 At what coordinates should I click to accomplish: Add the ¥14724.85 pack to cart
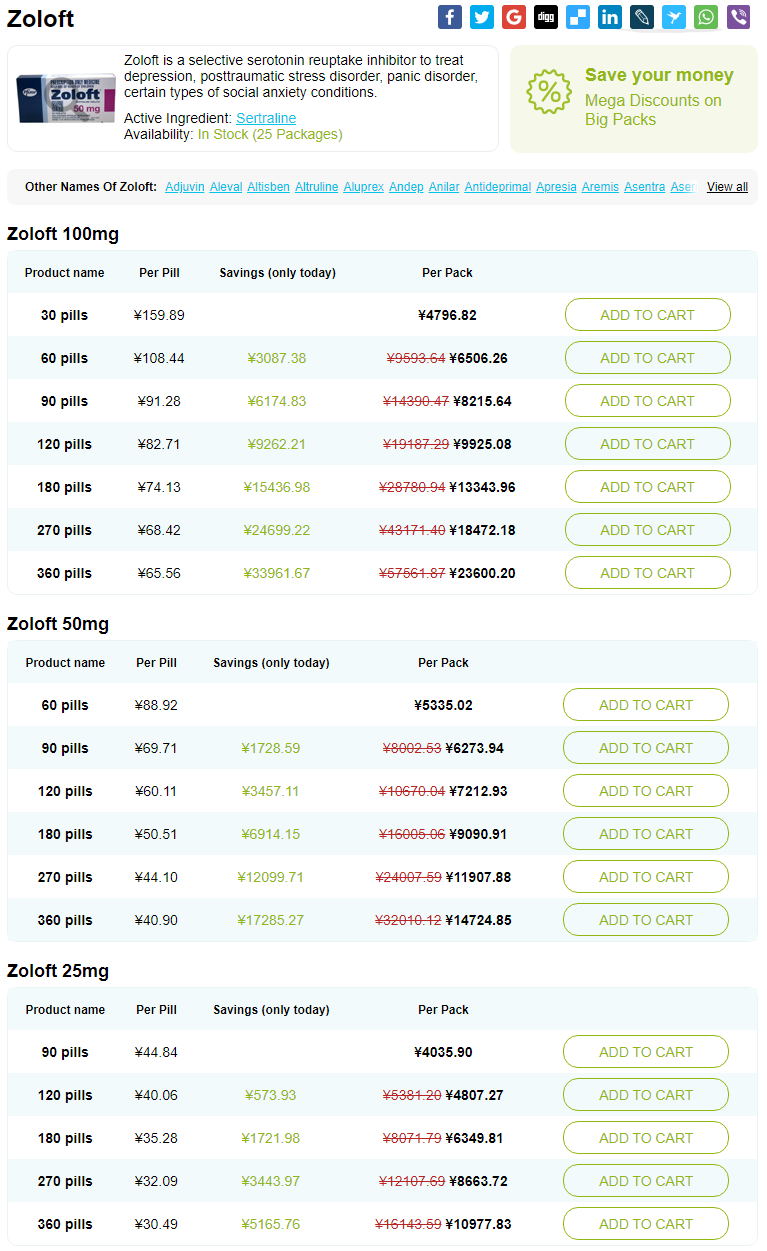pos(646,920)
